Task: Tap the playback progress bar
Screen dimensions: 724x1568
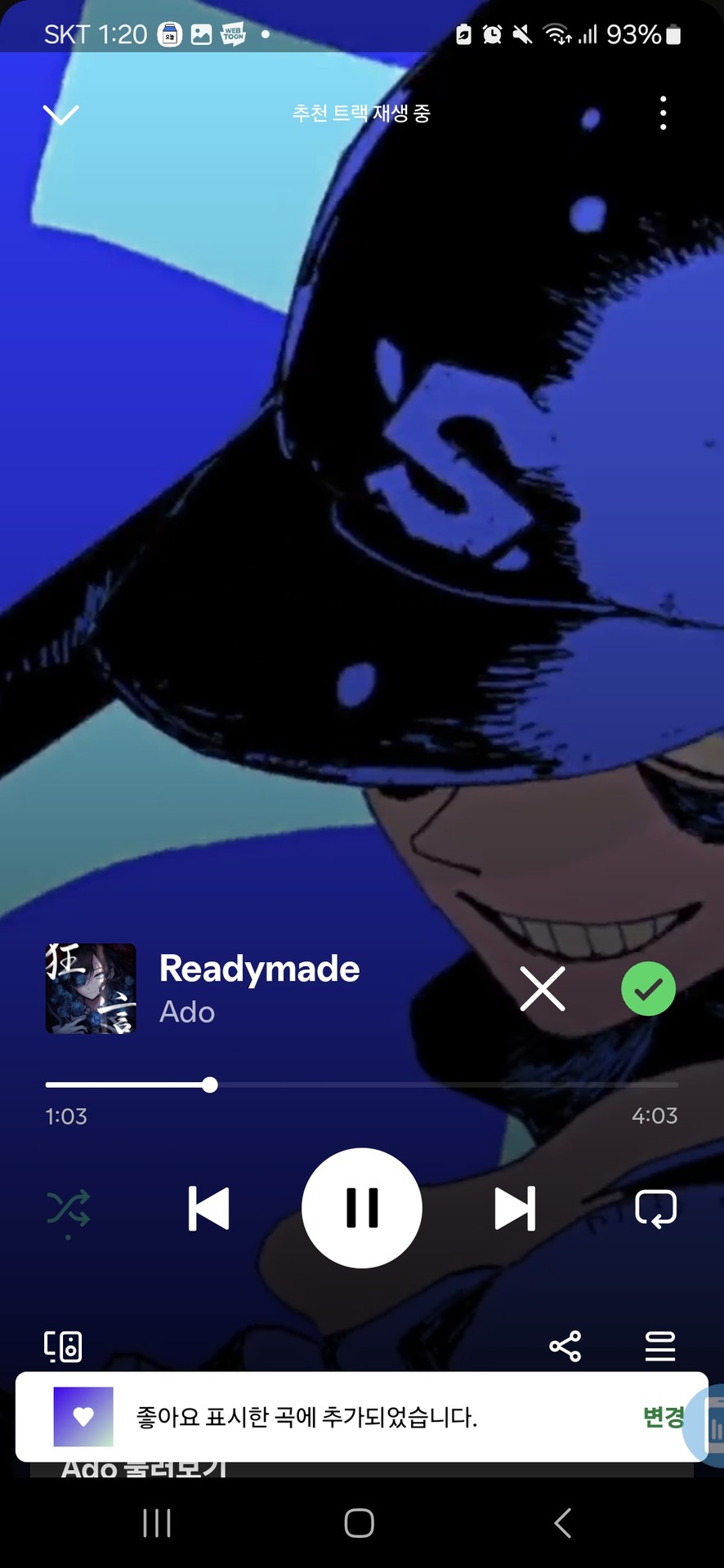Action: pos(361,1085)
